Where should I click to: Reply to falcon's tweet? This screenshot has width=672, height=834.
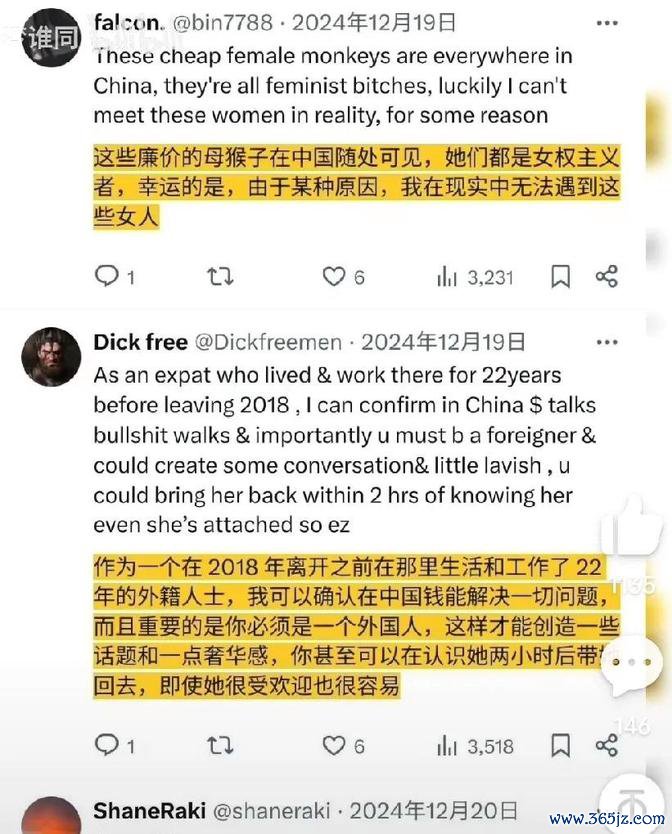click(107, 276)
